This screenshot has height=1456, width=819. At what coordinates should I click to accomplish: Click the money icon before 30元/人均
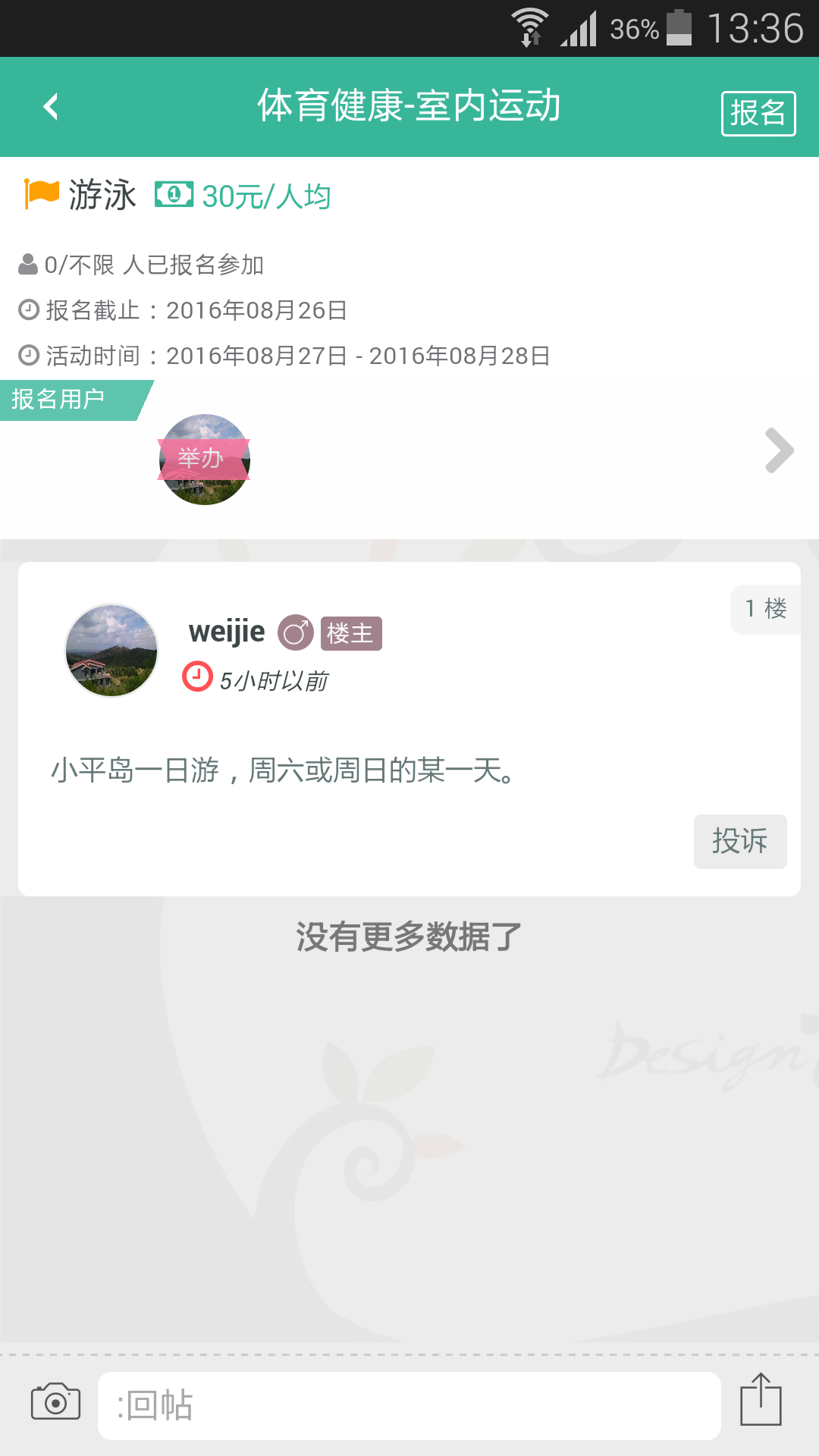click(x=173, y=194)
